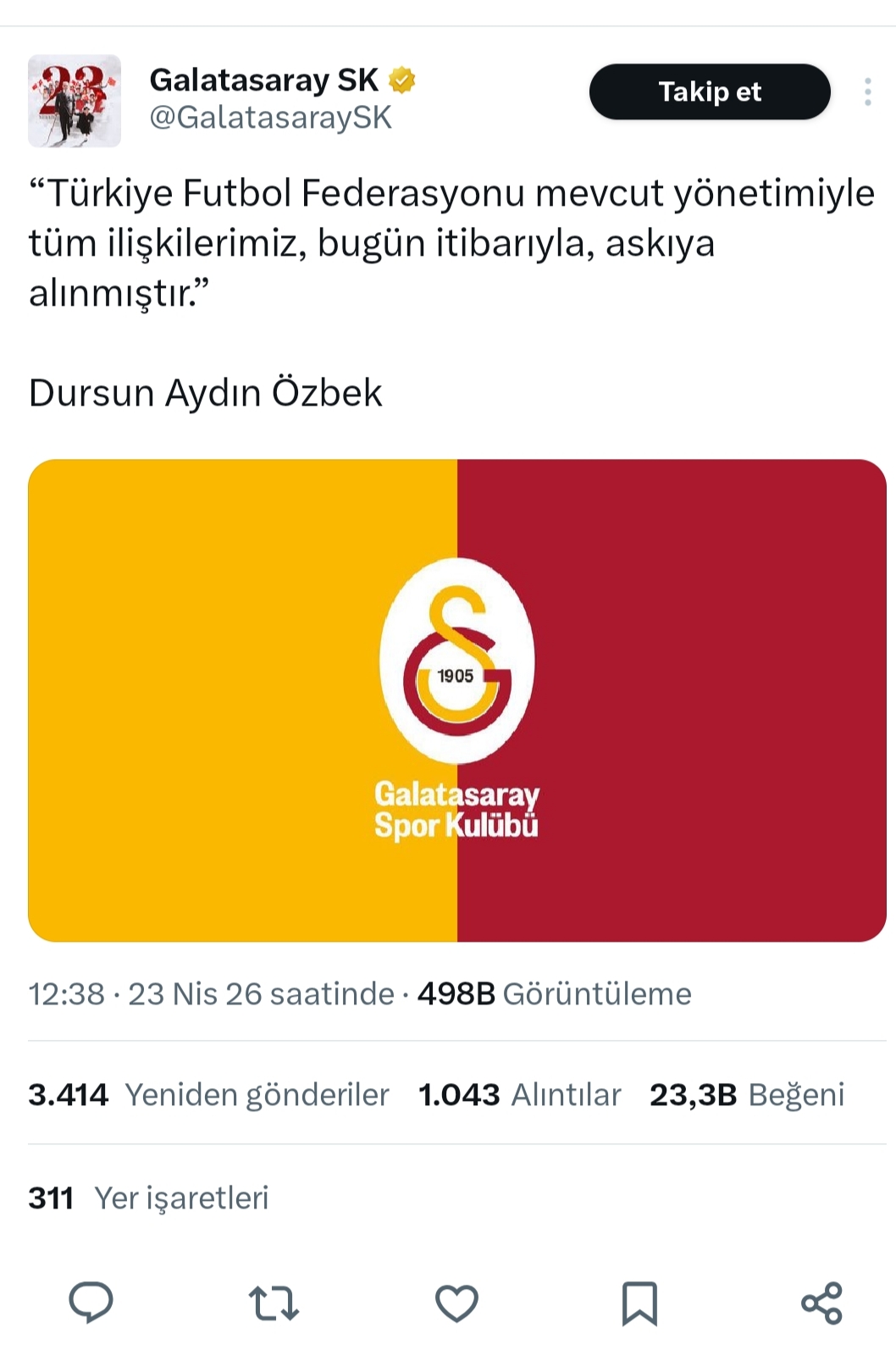Like the Galatasaray SK tweet
This screenshot has height=1361, width=896.
click(456, 1303)
